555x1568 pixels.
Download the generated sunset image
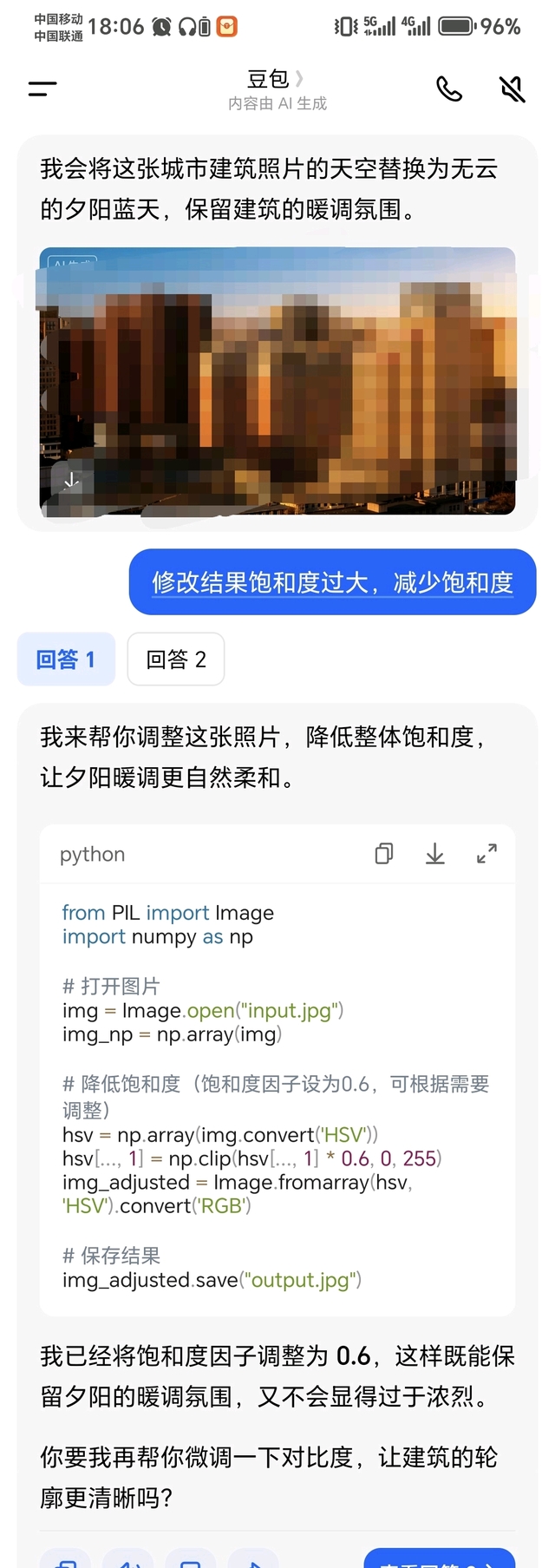70,480
